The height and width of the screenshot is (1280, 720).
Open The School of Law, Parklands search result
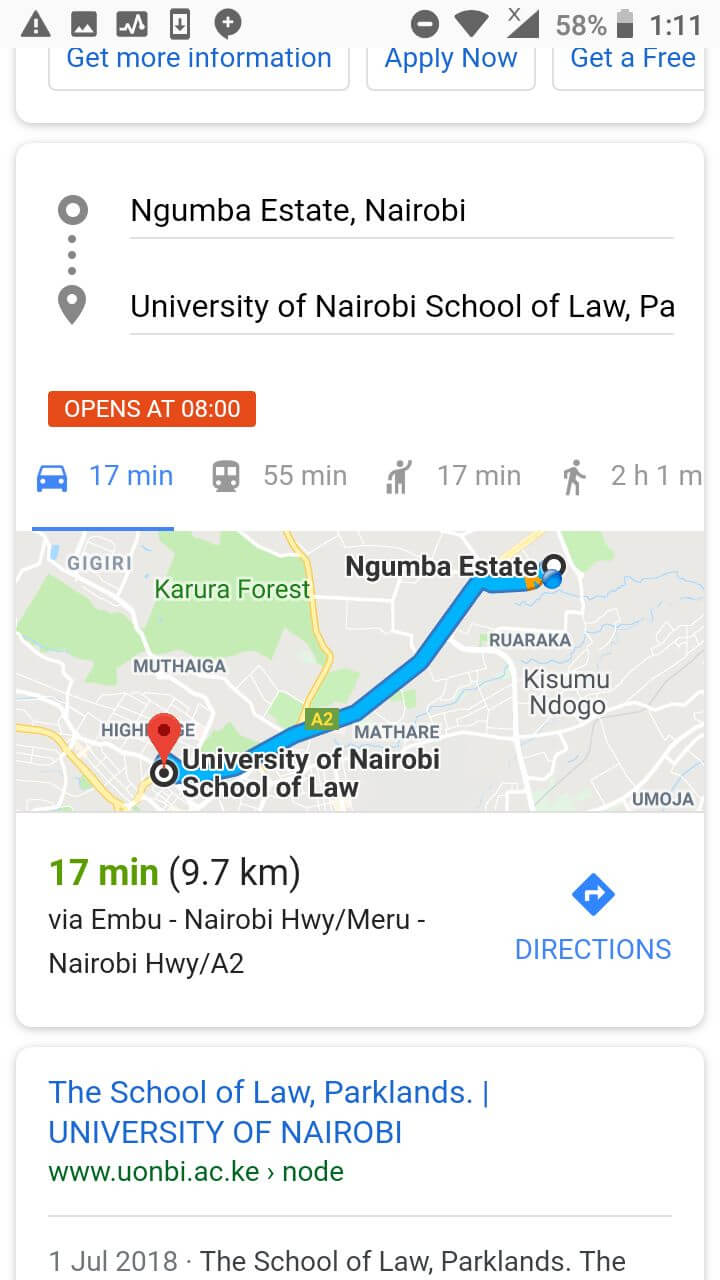point(268,1112)
